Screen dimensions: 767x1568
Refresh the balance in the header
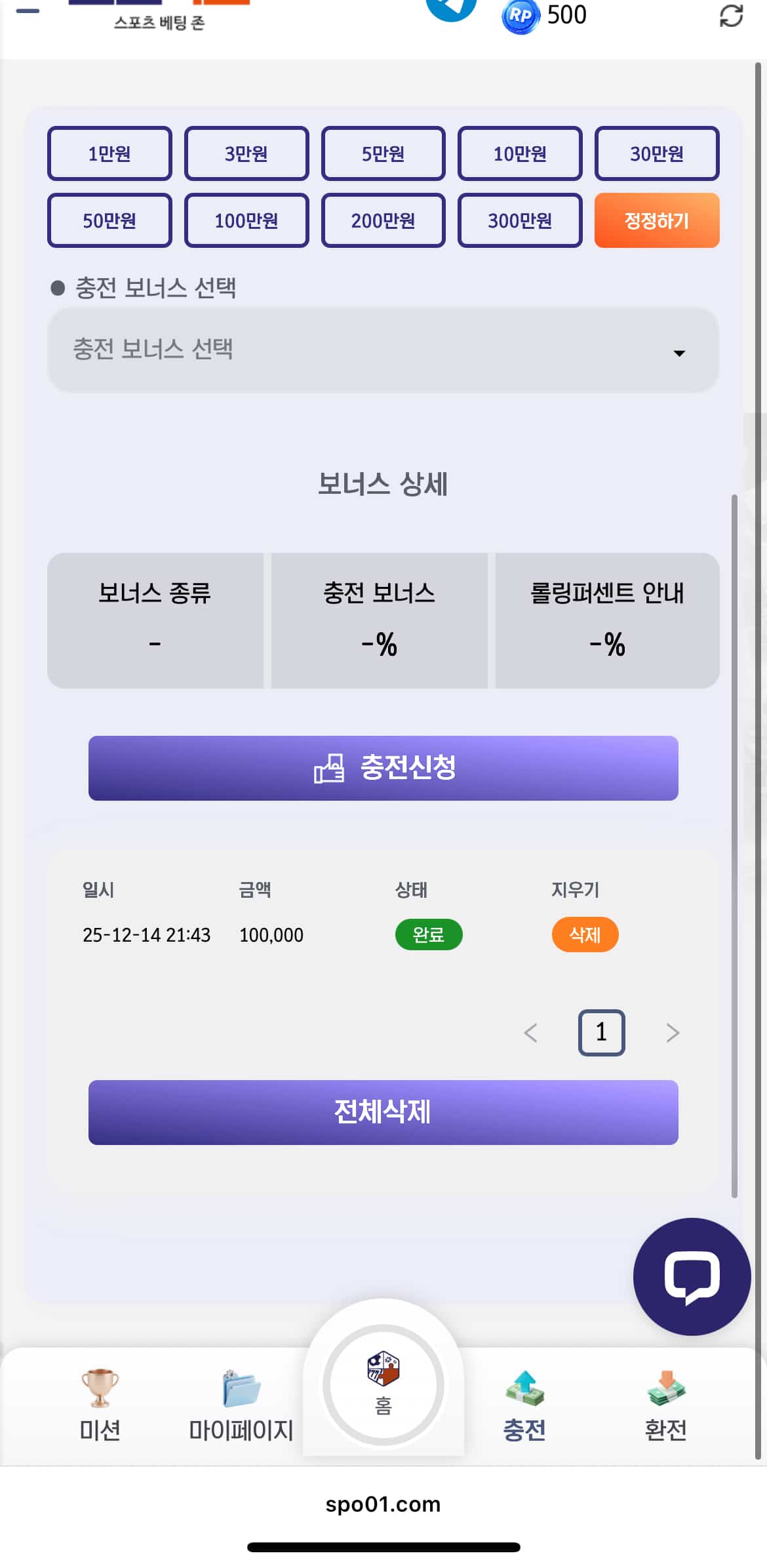tap(731, 16)
